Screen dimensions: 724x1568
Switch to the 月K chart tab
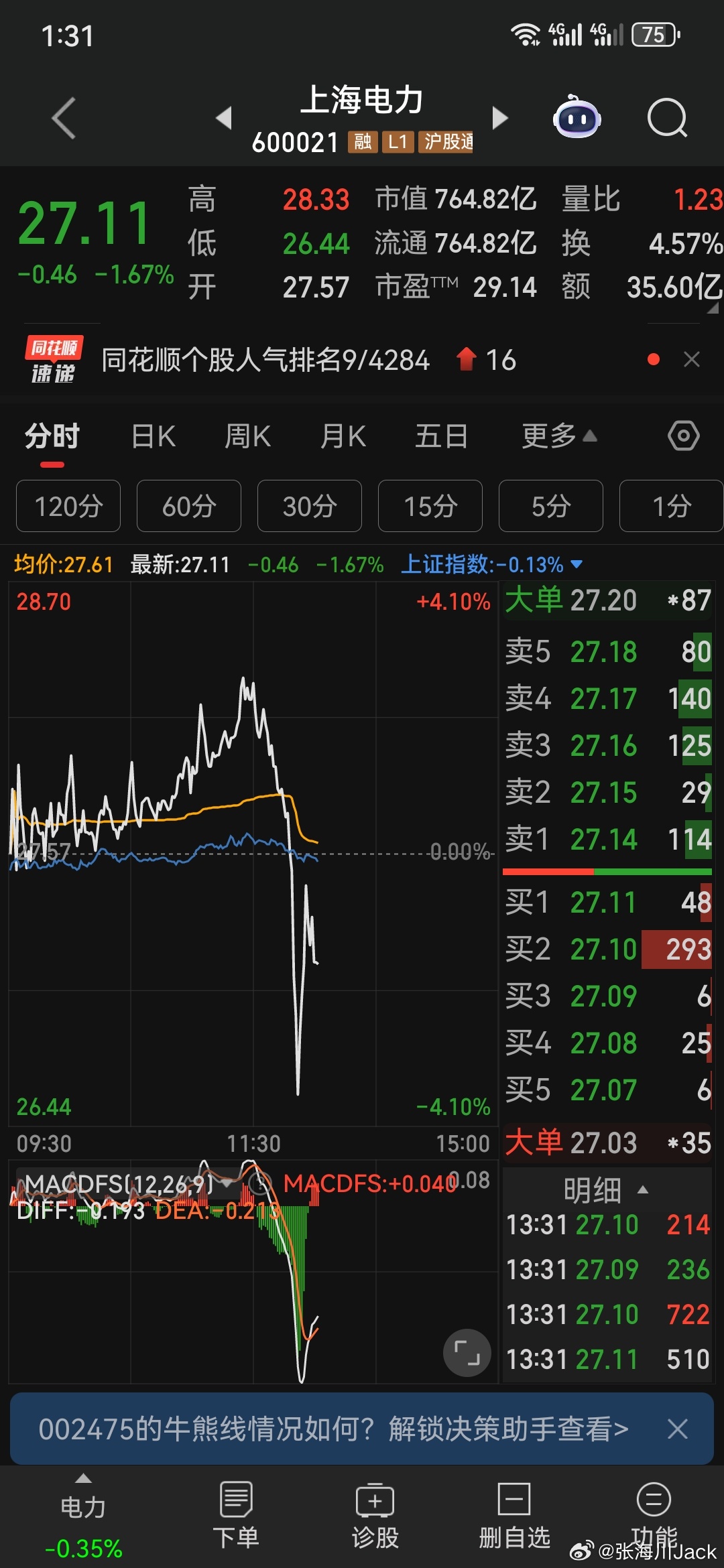(343, 437)
